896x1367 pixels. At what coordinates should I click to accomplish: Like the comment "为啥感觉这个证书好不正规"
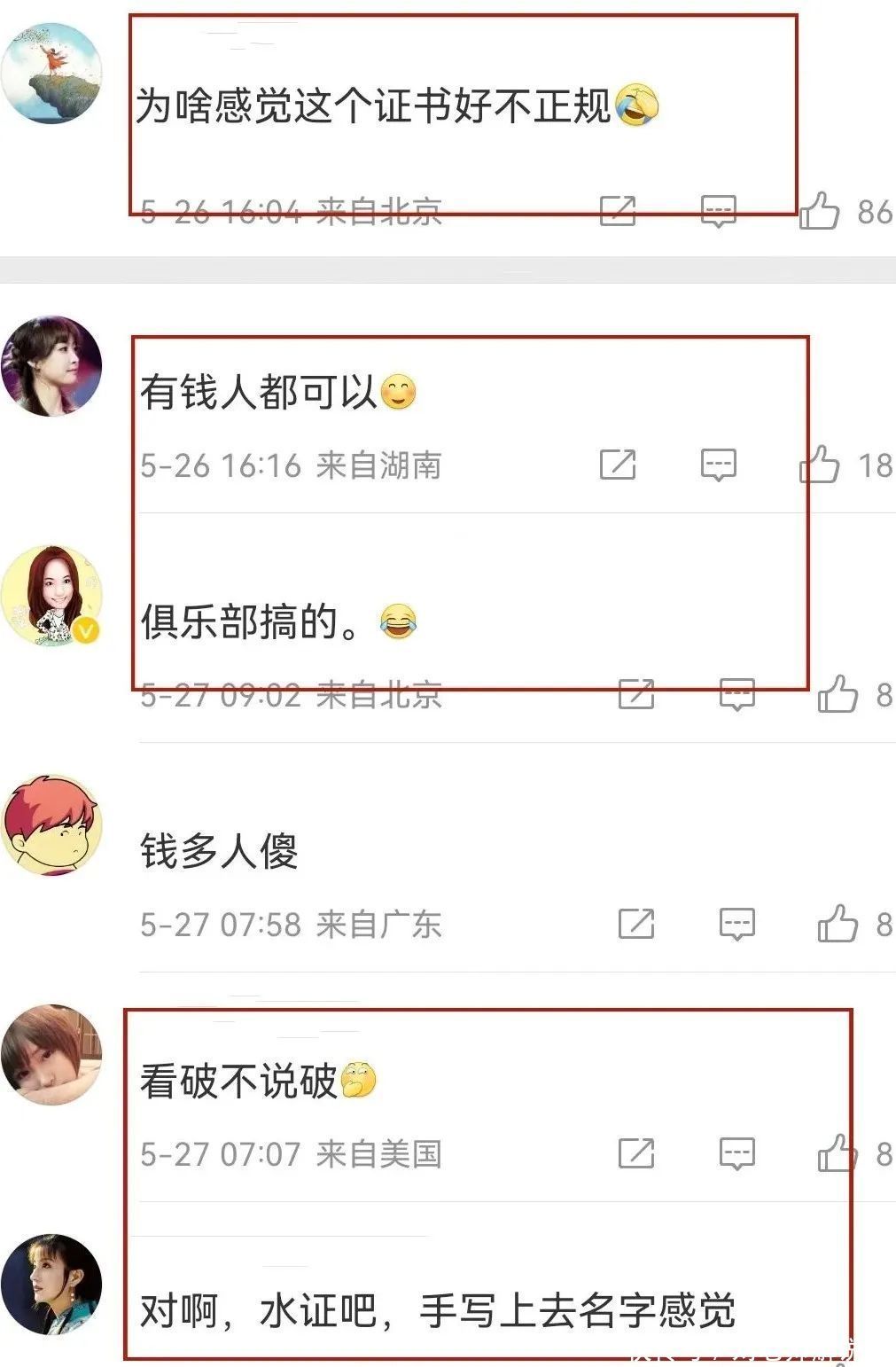click(819, 211)
